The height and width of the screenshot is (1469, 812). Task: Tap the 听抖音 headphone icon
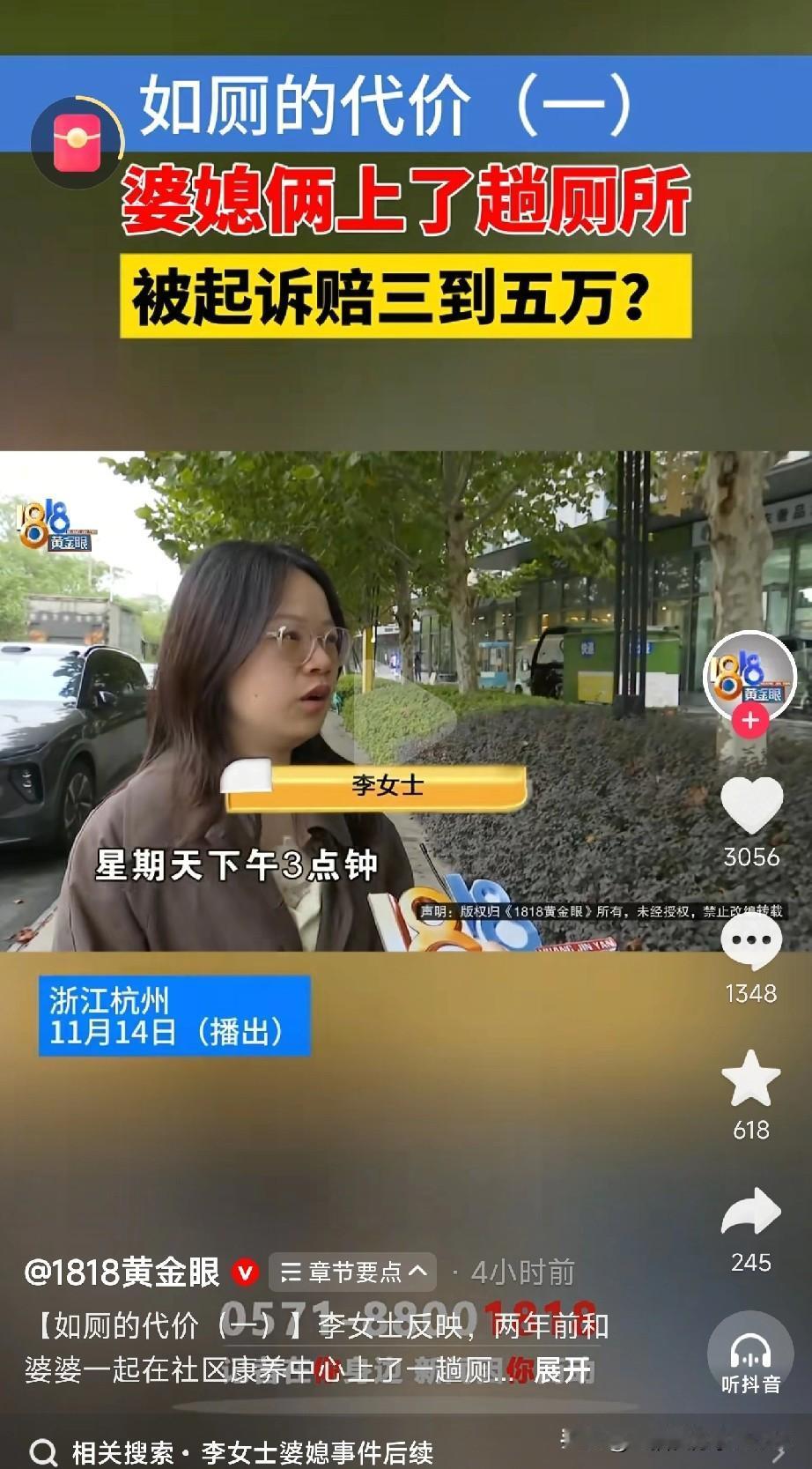click(750, 1357)
